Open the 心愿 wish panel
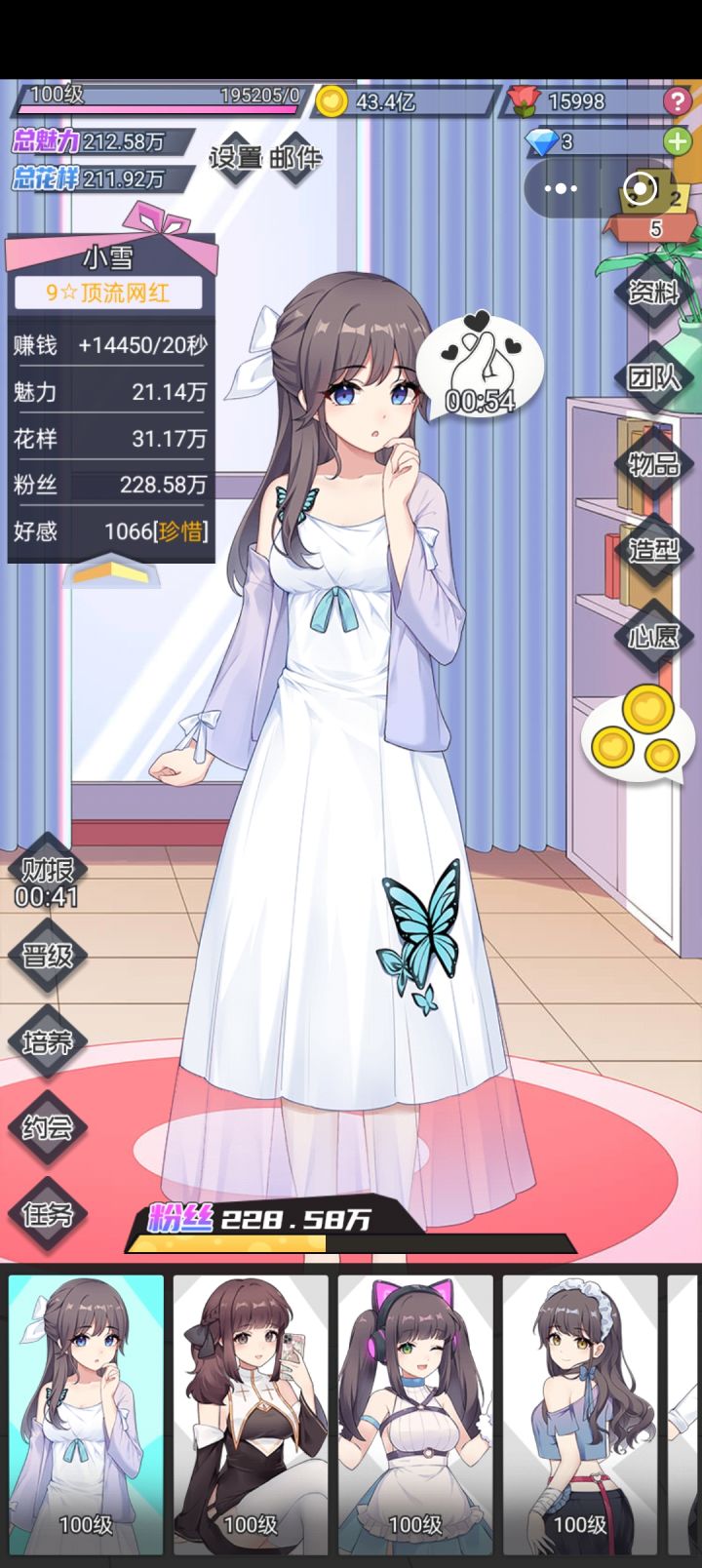Screen dimensions: 702x1568 click(x=655, y=640)
